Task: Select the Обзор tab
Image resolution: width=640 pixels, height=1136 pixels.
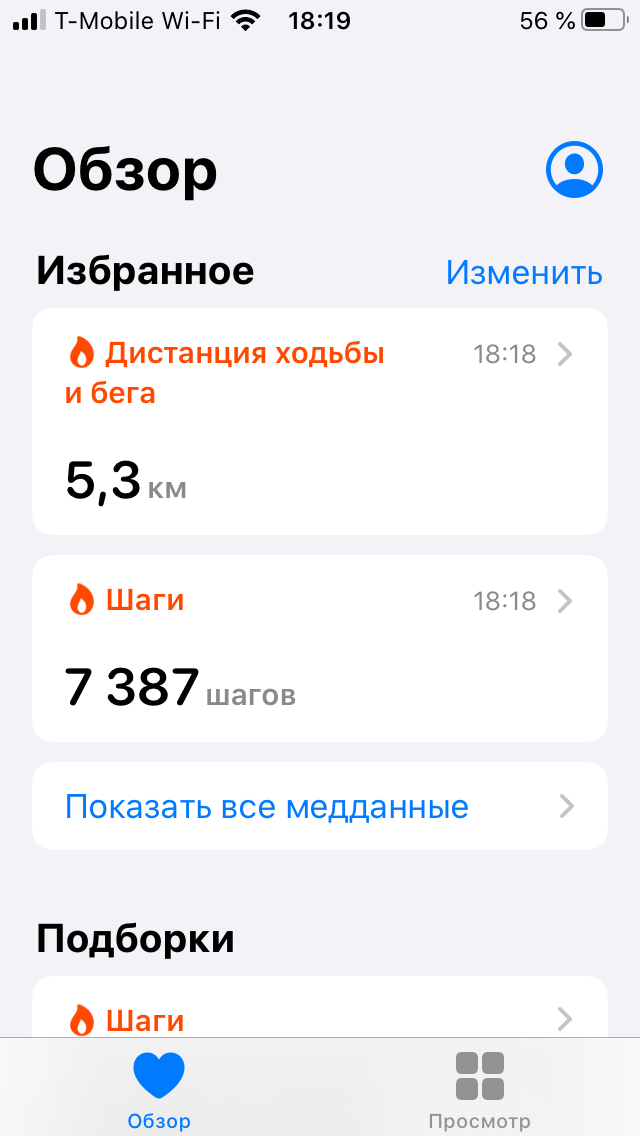Action: coord(159,1089)
